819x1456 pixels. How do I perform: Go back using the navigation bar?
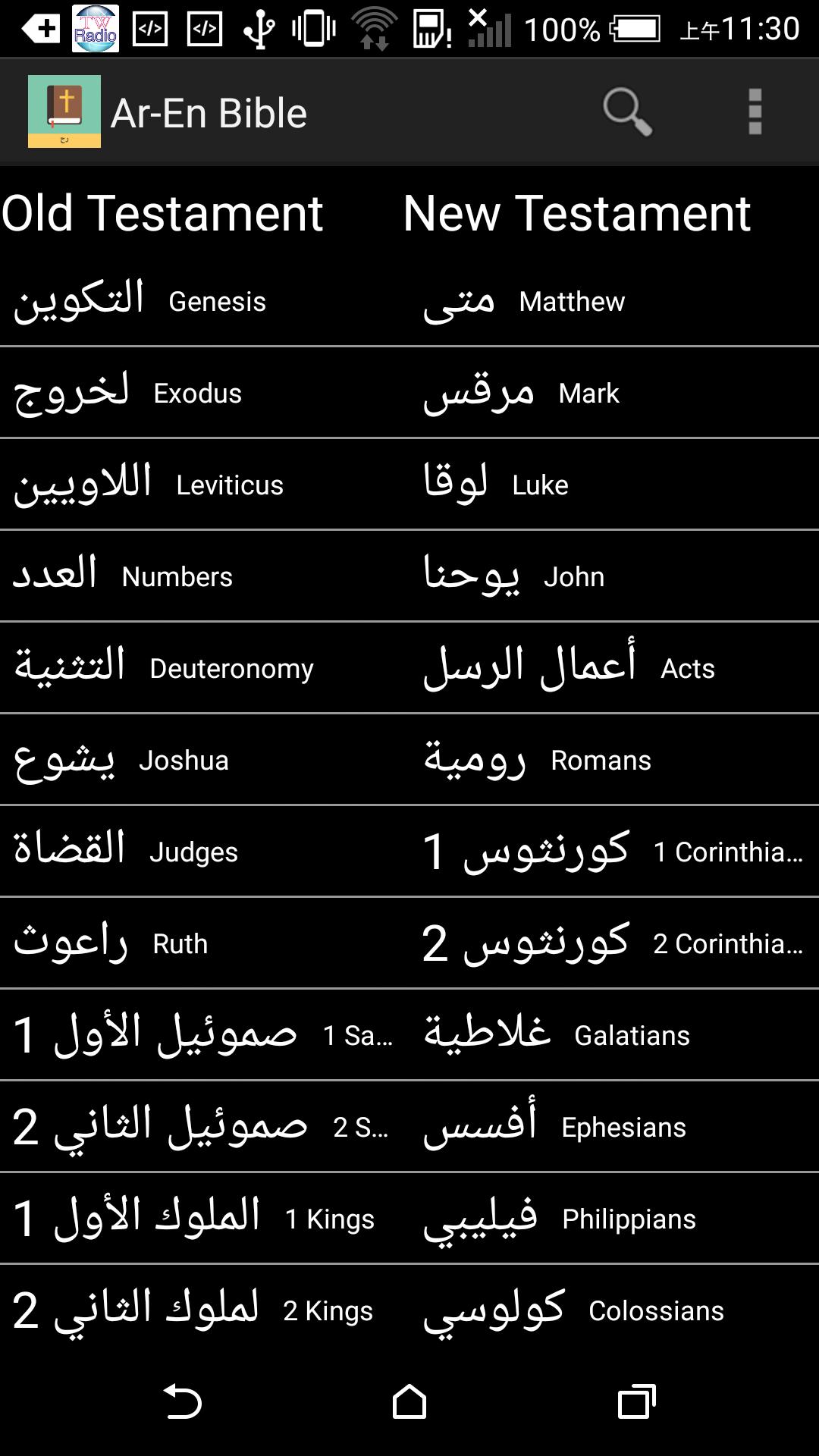click(183, 1401)
